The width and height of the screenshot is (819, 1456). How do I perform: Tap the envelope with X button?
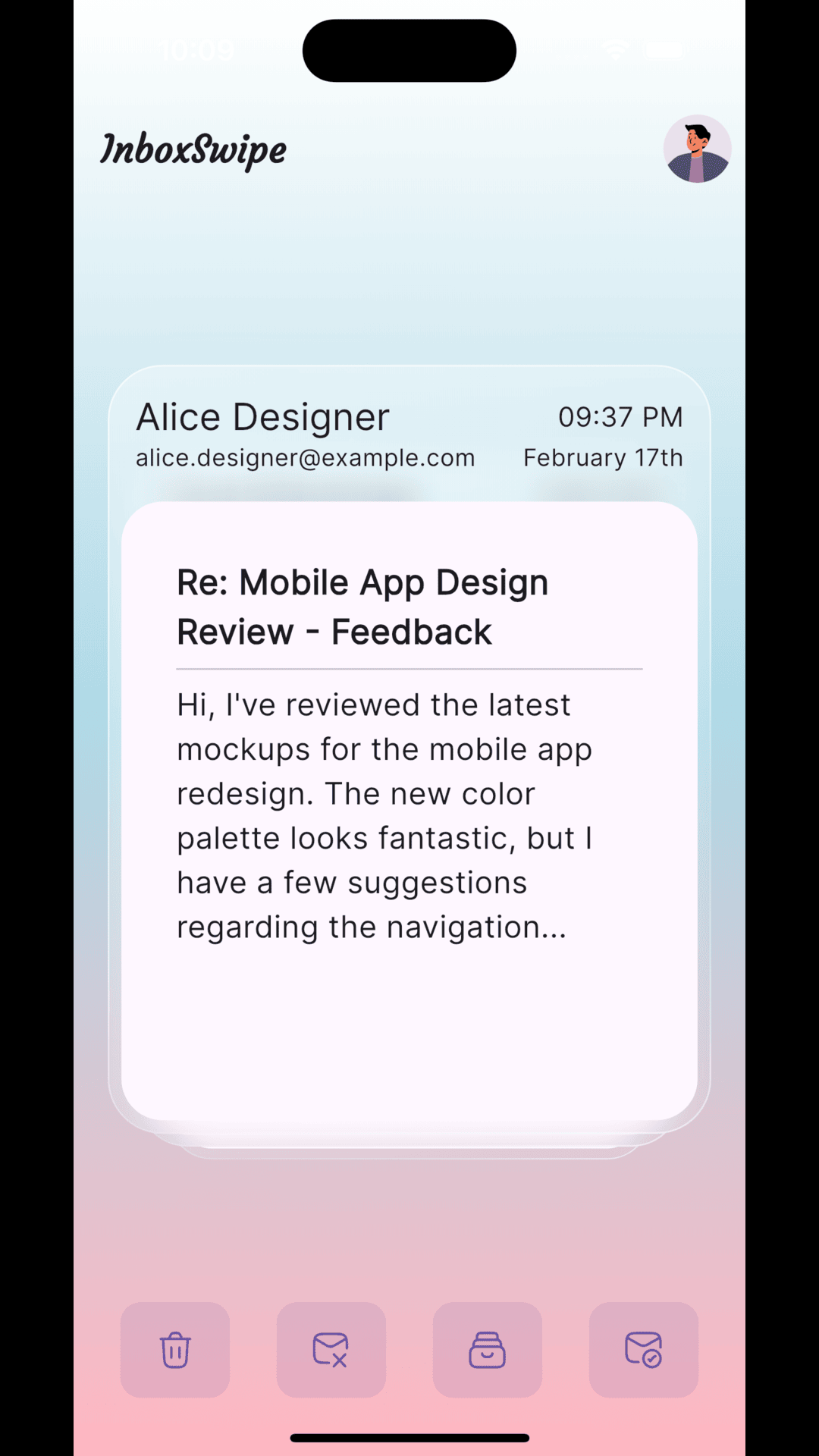pos(331,1350)
